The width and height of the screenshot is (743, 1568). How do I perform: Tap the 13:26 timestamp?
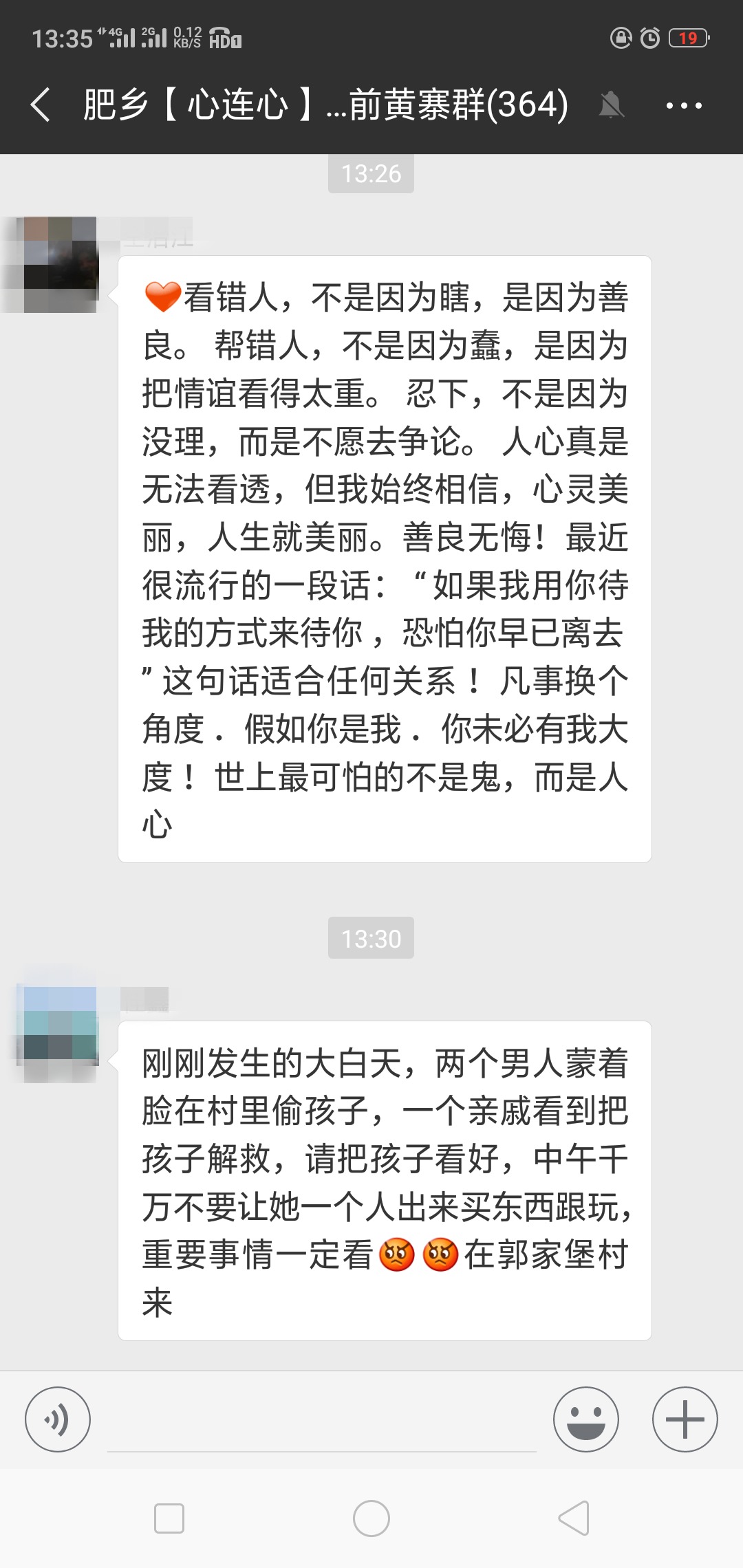point(371,174)
